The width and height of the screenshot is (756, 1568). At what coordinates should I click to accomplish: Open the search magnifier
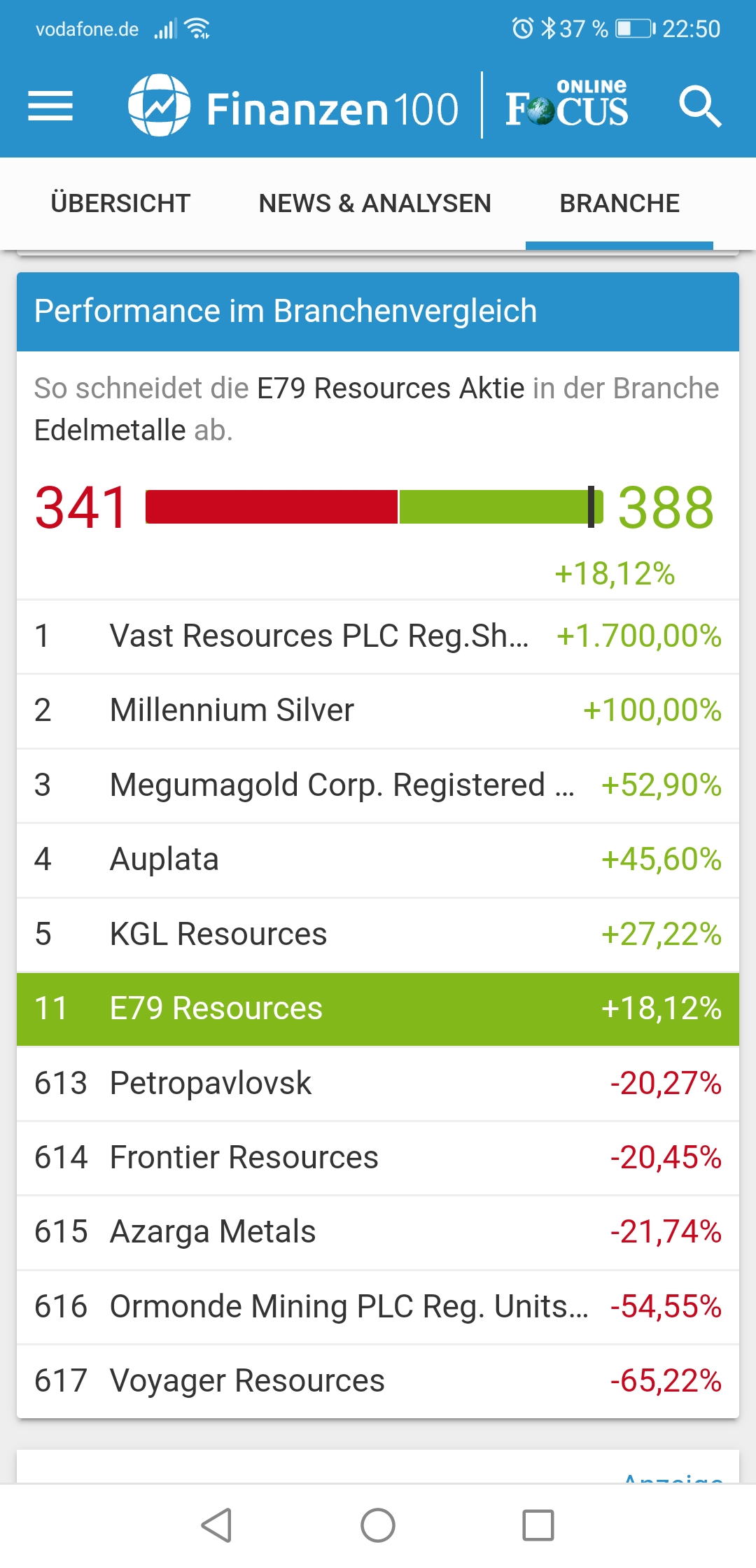[699, 107]
